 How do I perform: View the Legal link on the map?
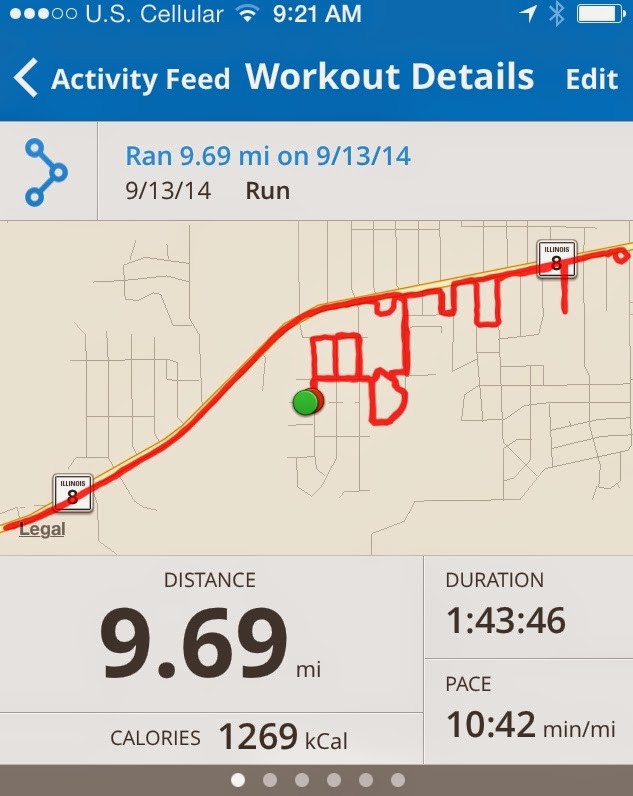tap(42, 529)
